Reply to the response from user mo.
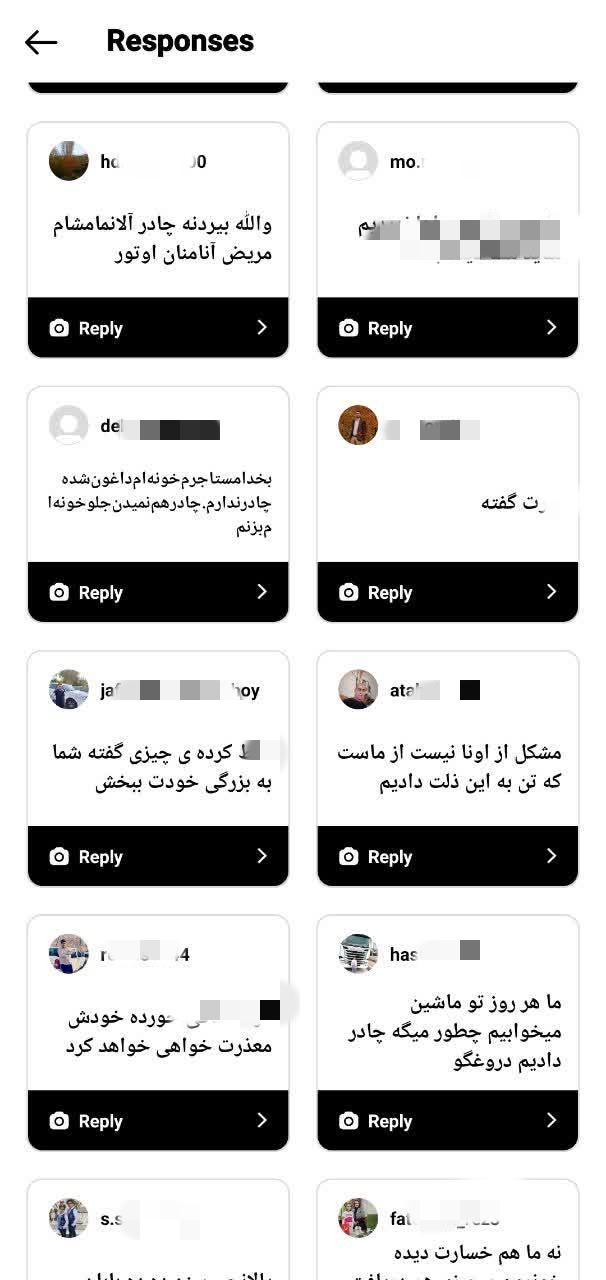 tap(447, 328)
